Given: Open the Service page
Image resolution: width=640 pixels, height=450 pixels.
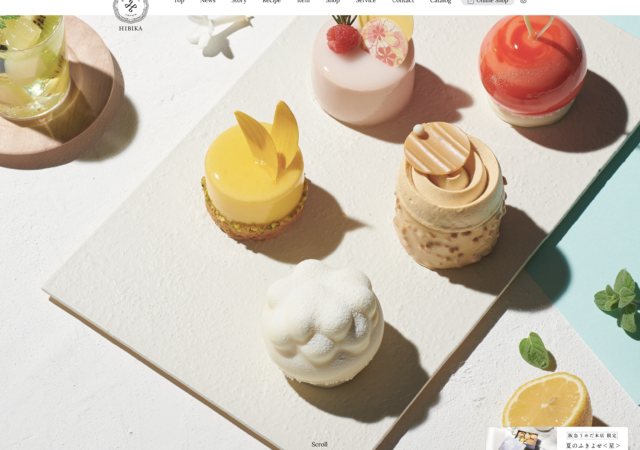Looking at the screenshot, I should click(x=366, y=2).
